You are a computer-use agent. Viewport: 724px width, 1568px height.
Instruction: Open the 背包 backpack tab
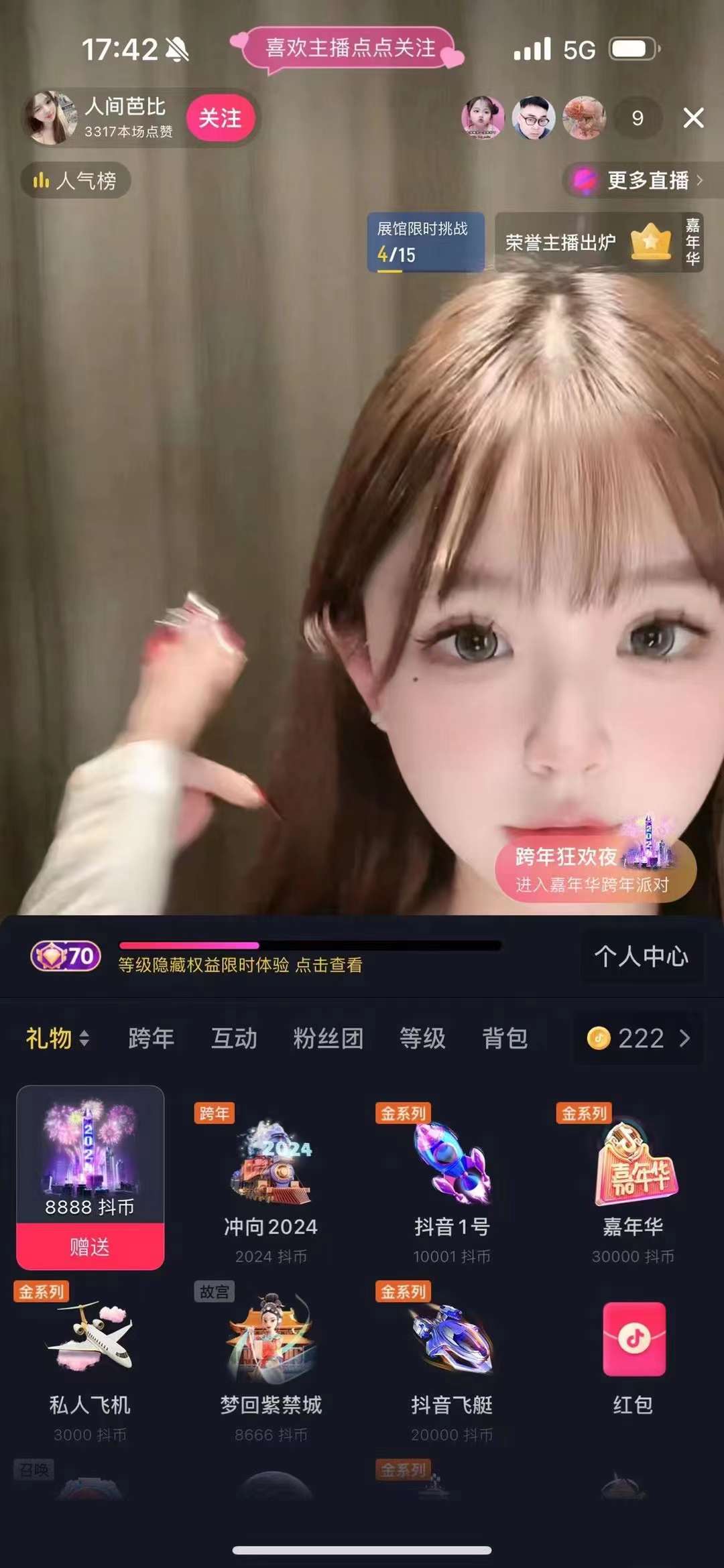click(x=505, y=1039)
